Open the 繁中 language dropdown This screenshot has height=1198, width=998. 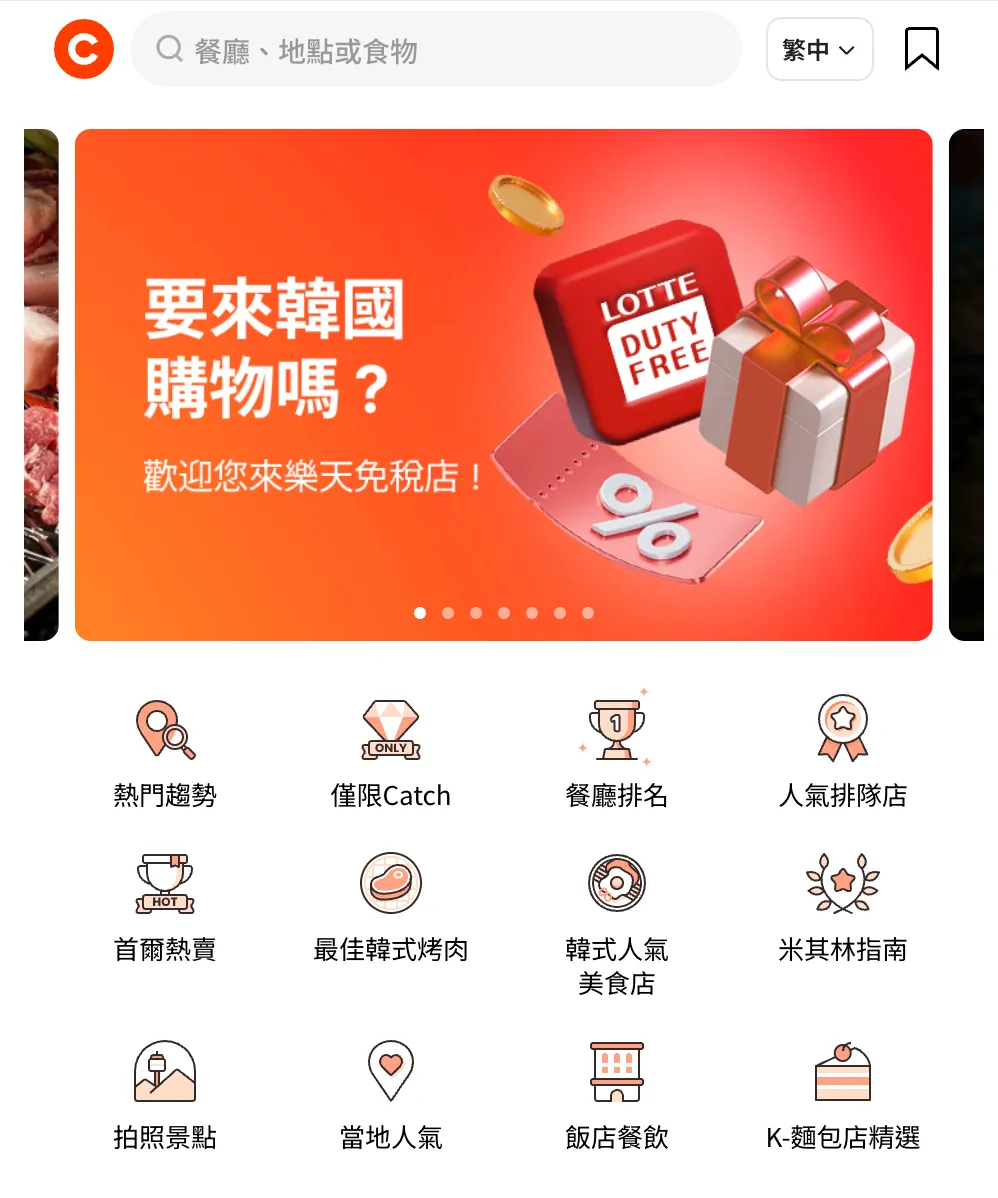pos(819,50)
